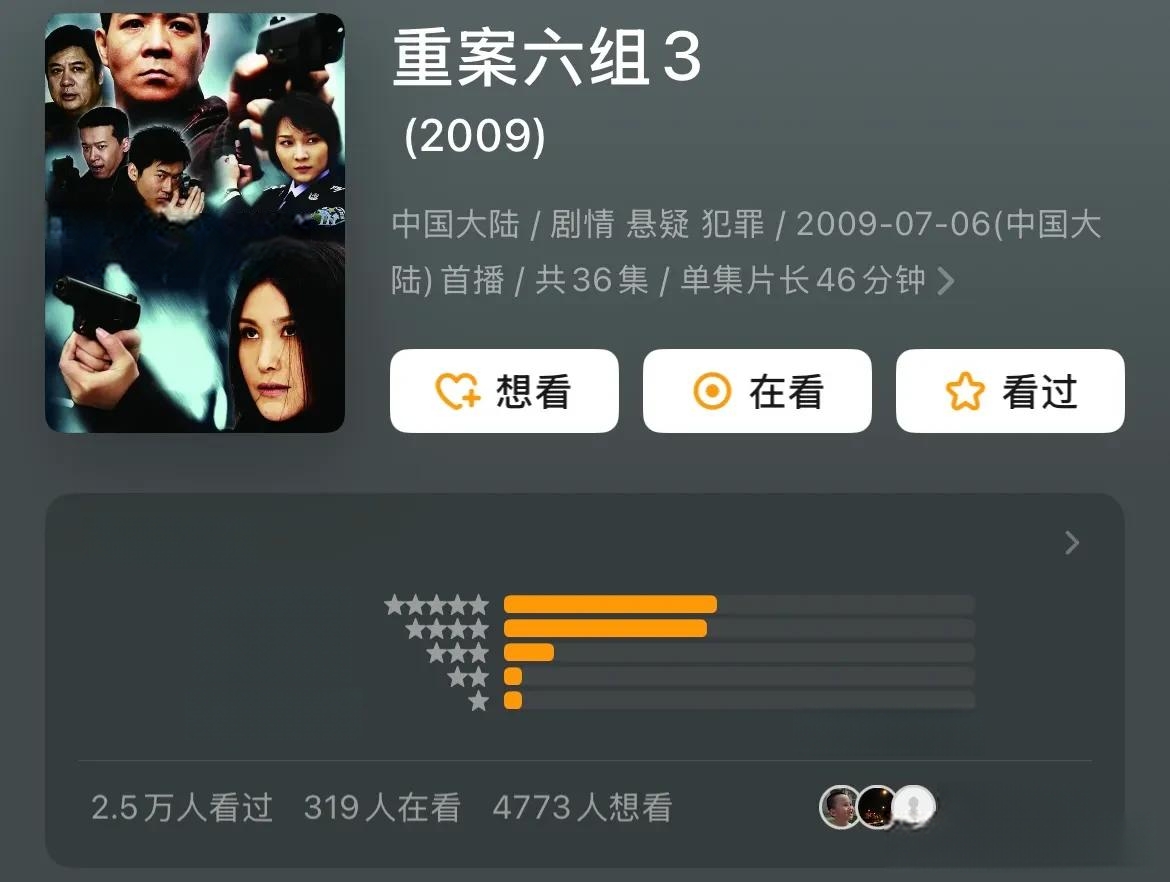Mark the show as 在看
This screenshot has width=1170, height=882.
pos(757,391)
